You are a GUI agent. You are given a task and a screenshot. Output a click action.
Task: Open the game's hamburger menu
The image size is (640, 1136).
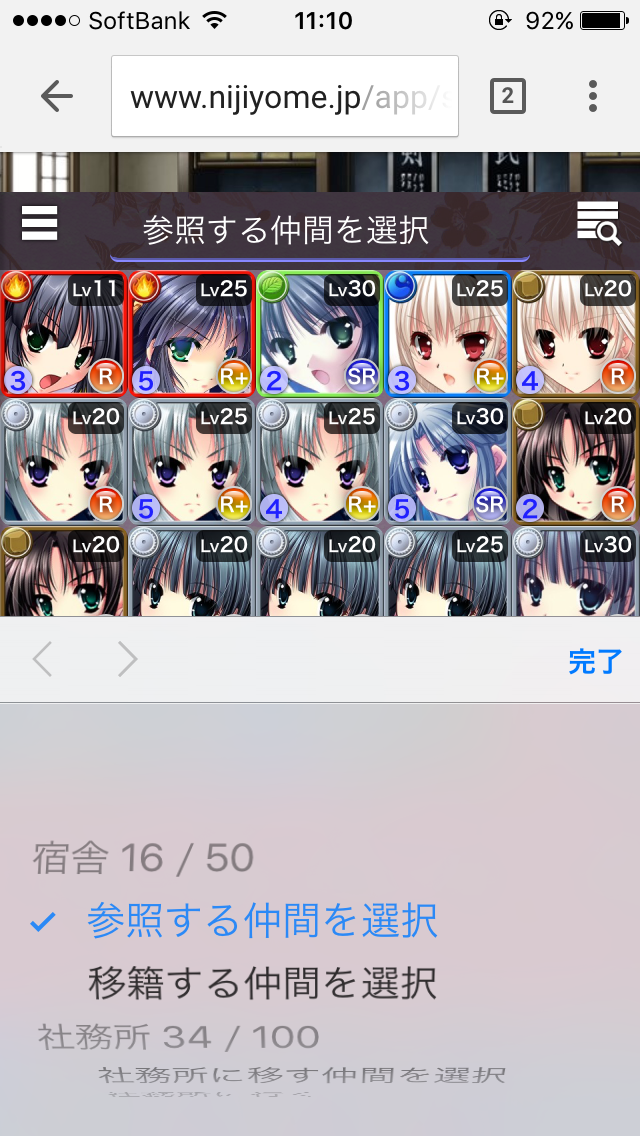pyautogui.click(x=39, y=223)
